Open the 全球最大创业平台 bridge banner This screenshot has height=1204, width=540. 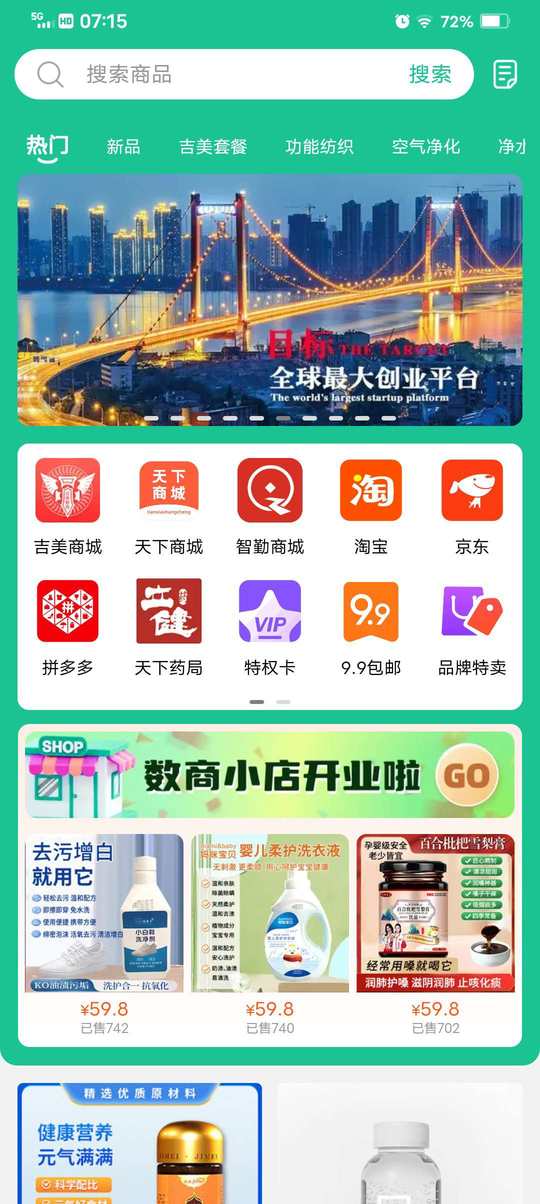click(x=270, y=300)
